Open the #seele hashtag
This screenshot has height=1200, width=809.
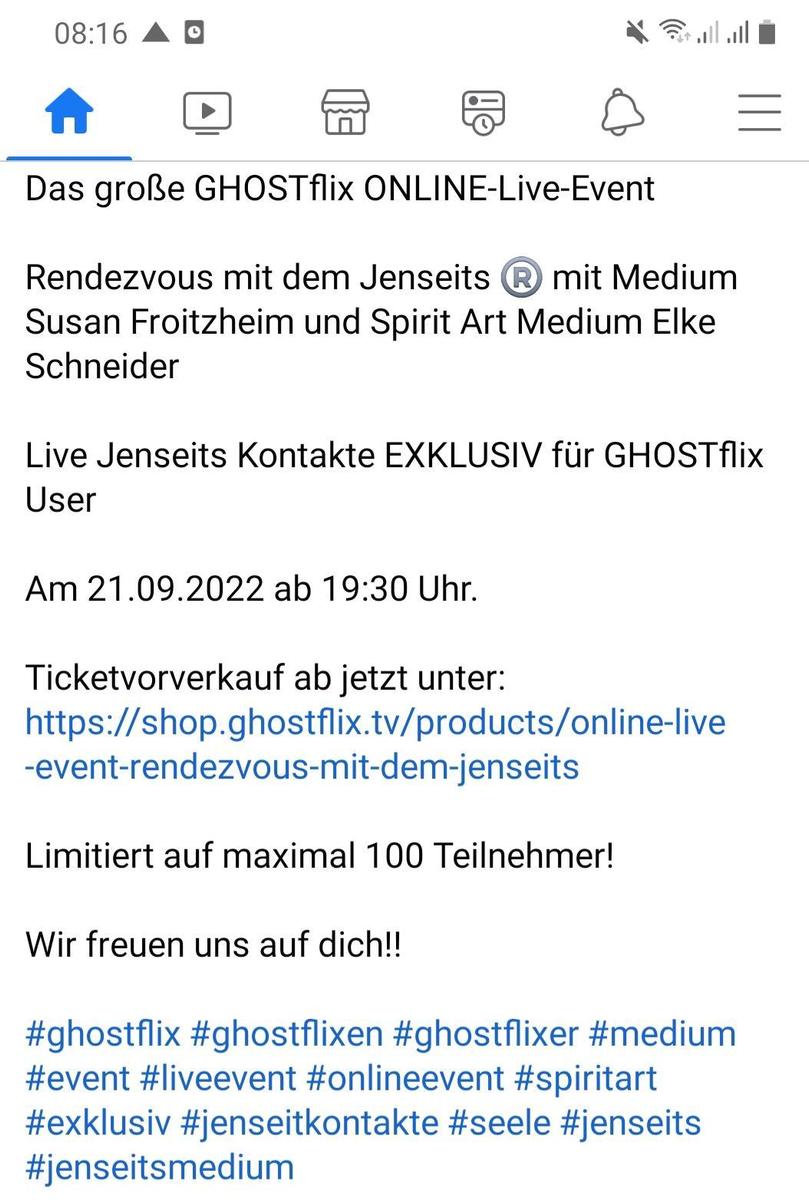[500, 1122]
